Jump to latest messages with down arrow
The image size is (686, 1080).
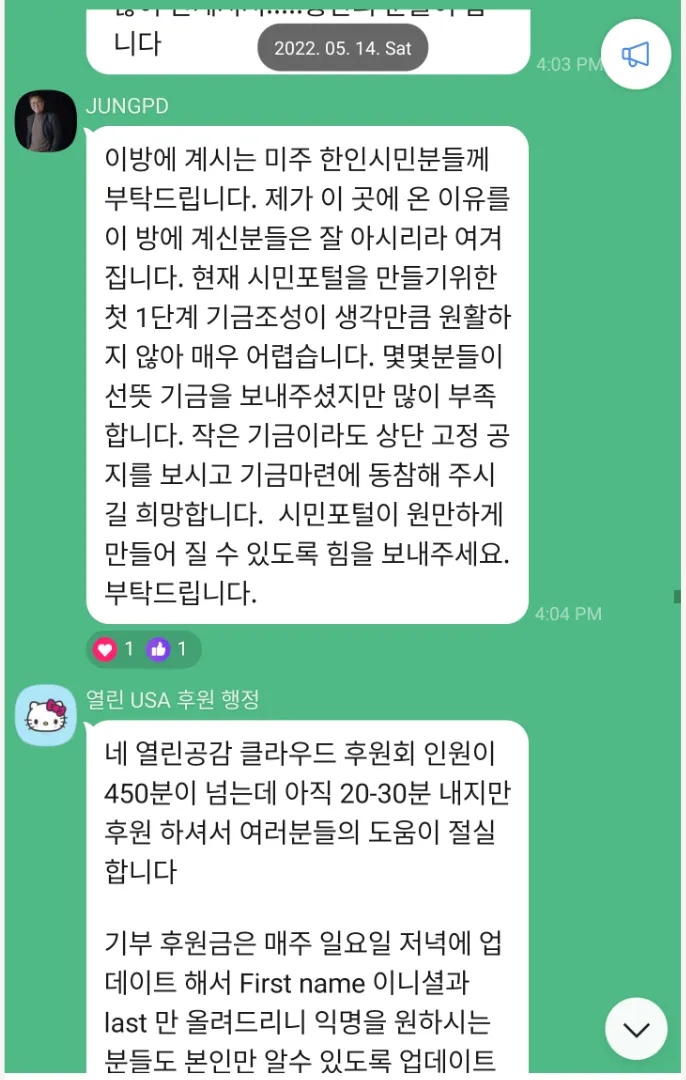click(636, 1029)
